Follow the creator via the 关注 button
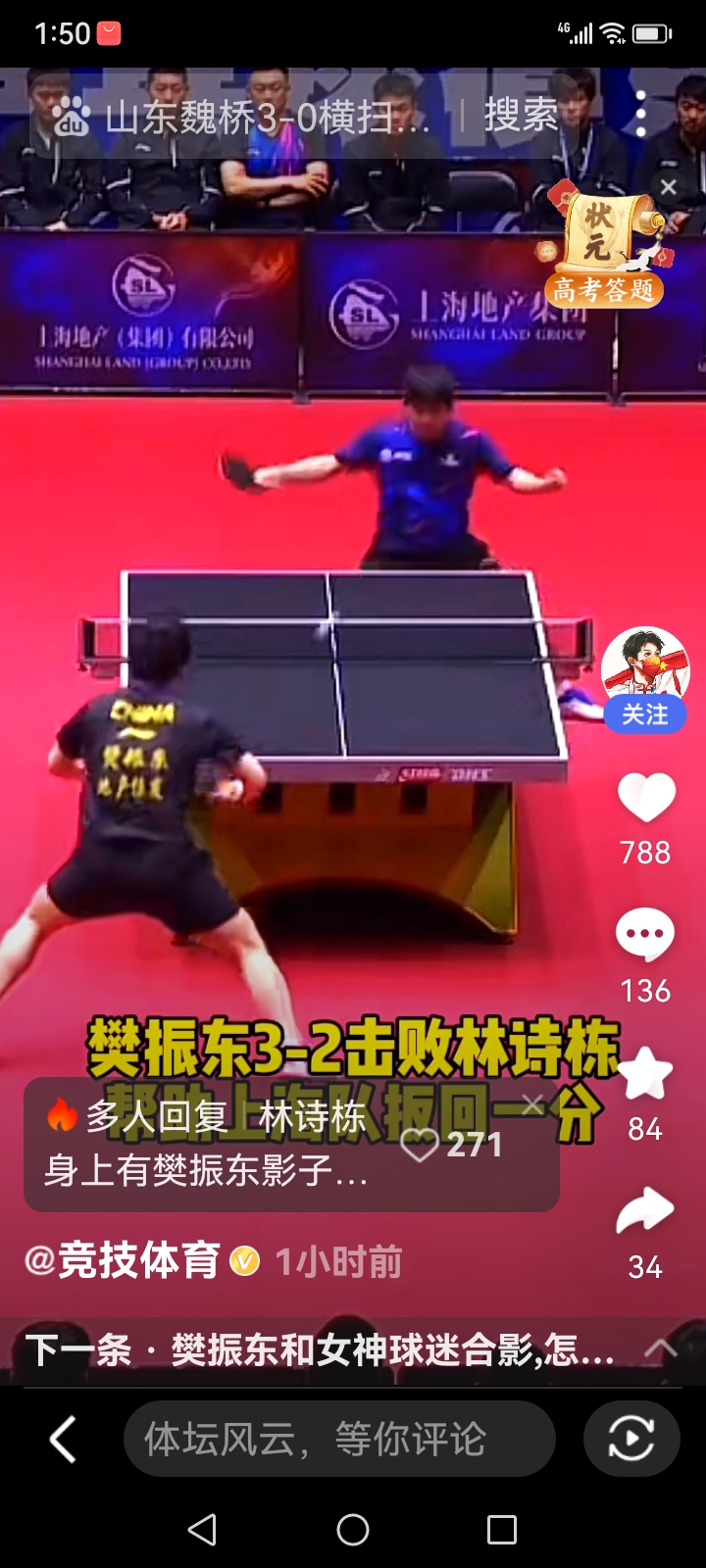Viewport: 706px width, 1568px height. 645,716
